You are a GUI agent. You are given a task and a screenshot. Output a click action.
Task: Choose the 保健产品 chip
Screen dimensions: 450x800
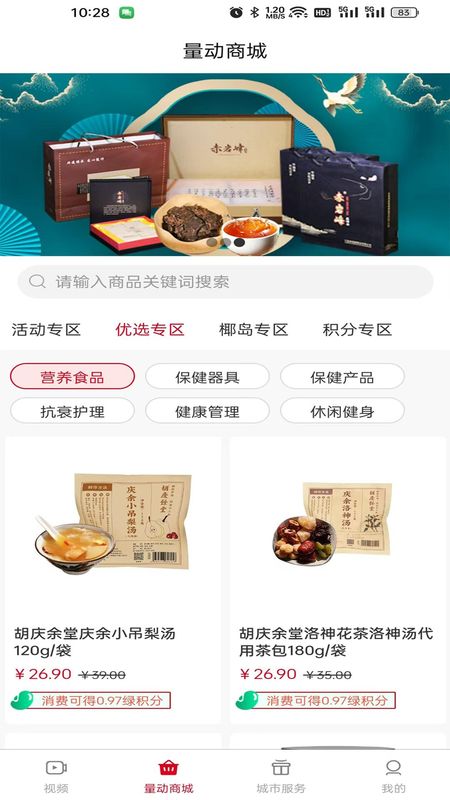point(342,377)
